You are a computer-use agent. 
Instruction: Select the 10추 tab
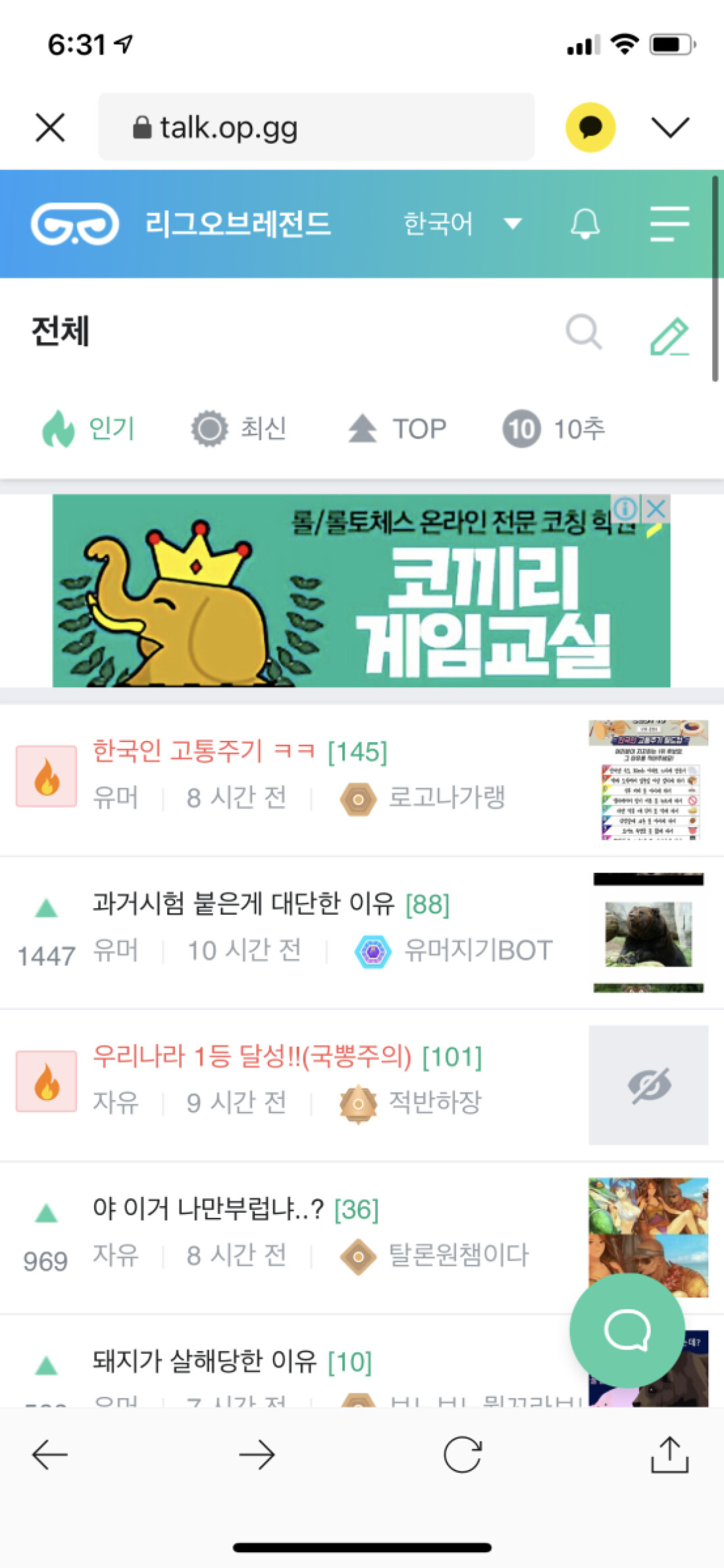coord(554,428)
